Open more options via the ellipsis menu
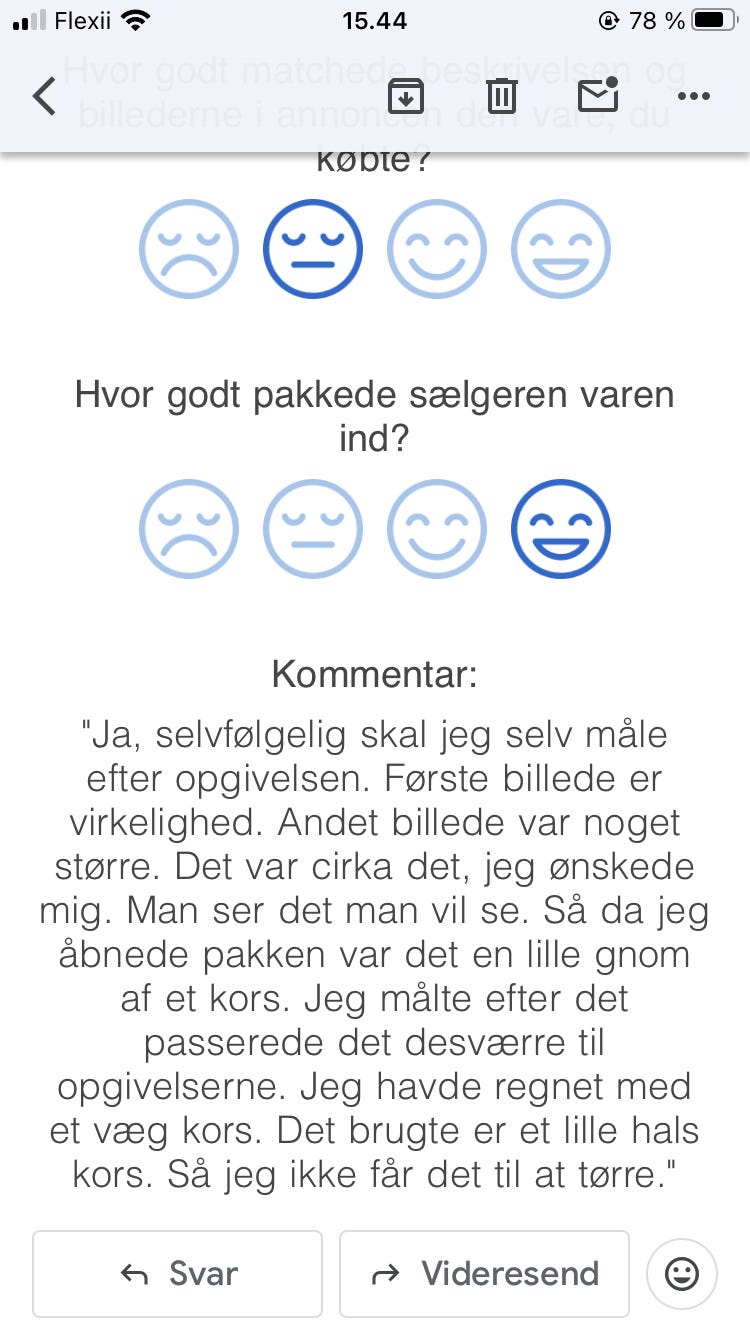Screen dimensions: 750x1334 [694, 96]
